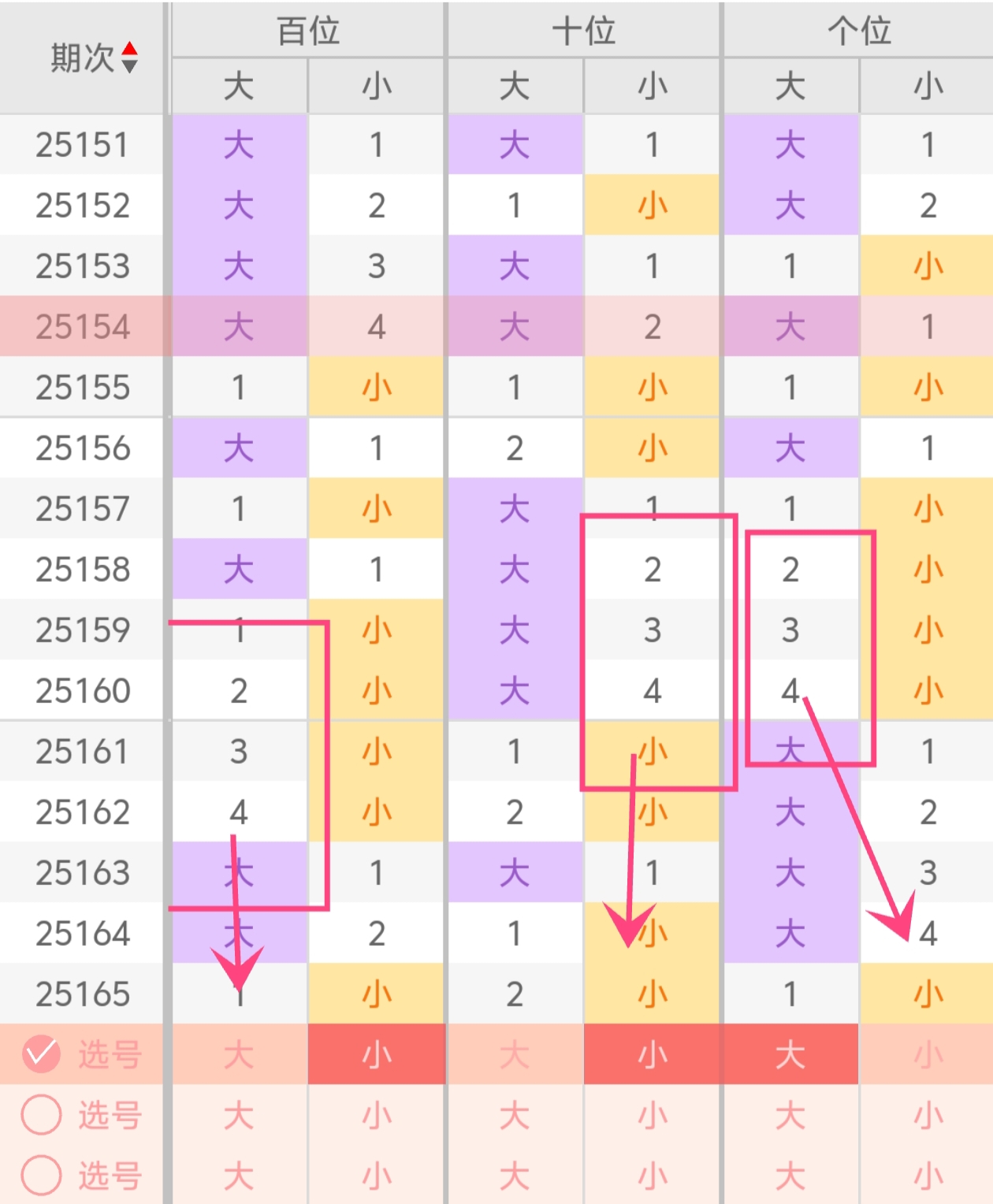Deselect highlighted 百位 小 in ticked 选号 row

(377, 1054)
